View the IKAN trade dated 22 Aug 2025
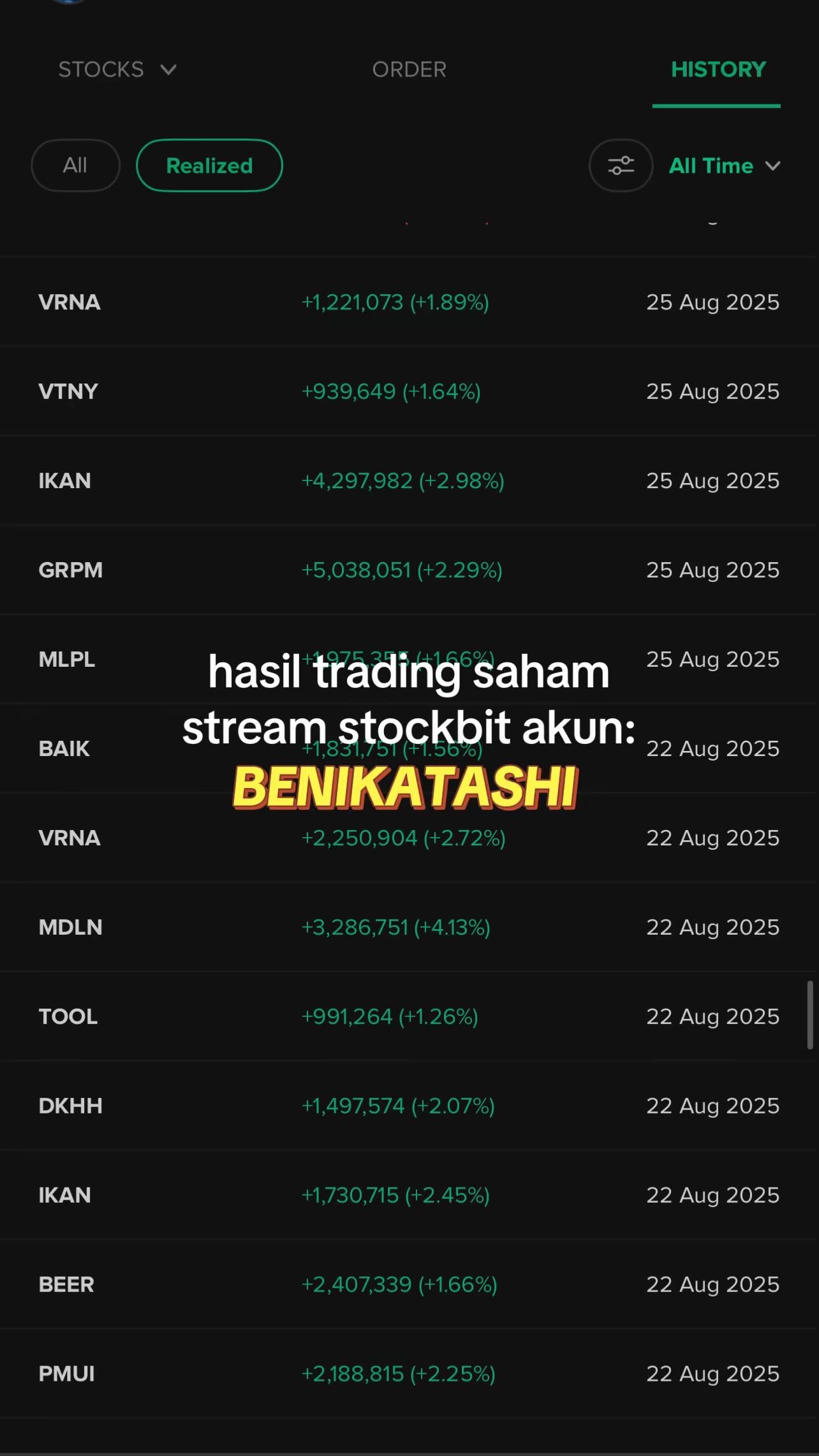The image size is (819, 1456). click(409, 1196)
